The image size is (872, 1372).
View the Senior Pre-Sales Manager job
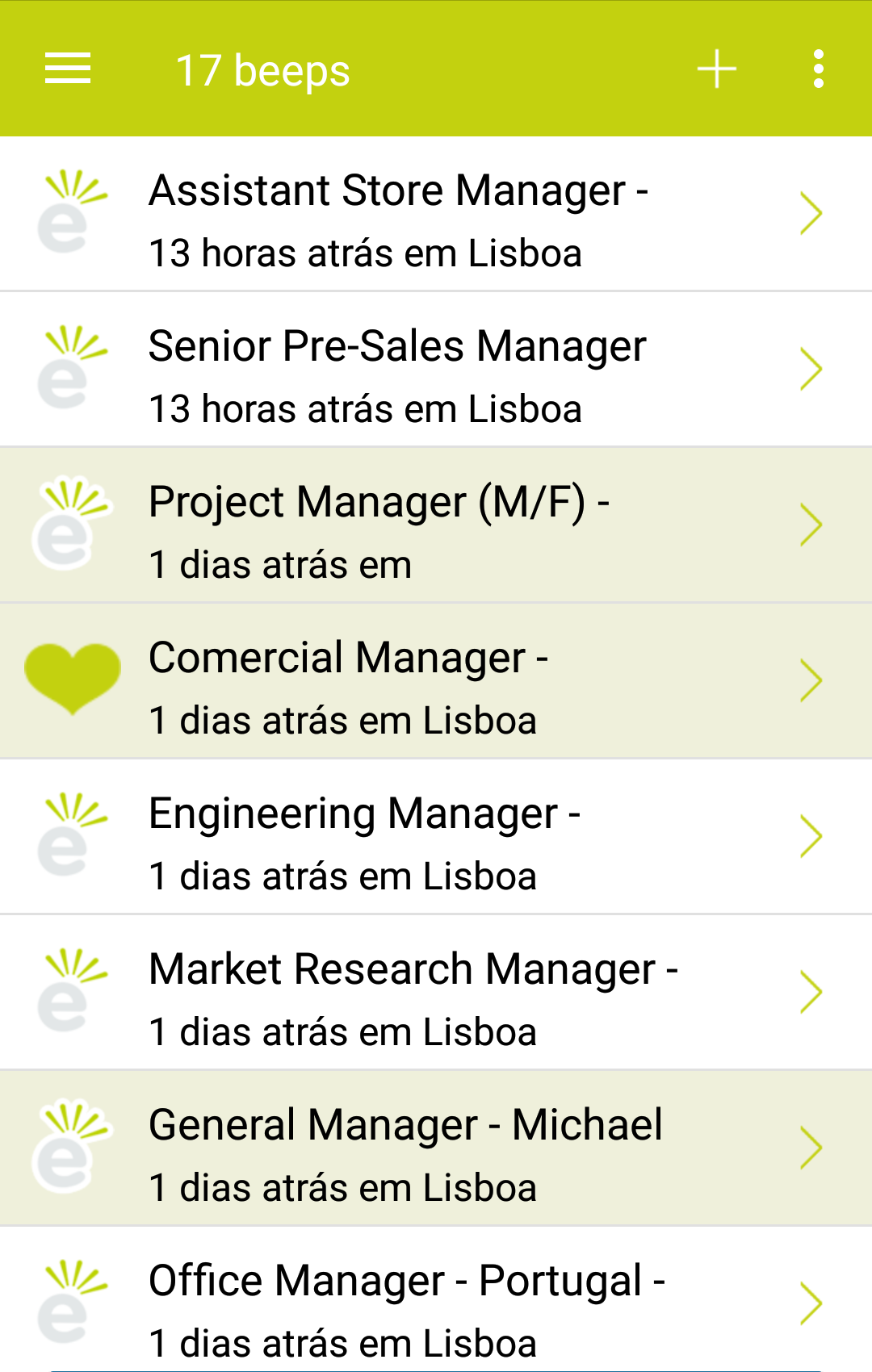[x=436, y=370]
